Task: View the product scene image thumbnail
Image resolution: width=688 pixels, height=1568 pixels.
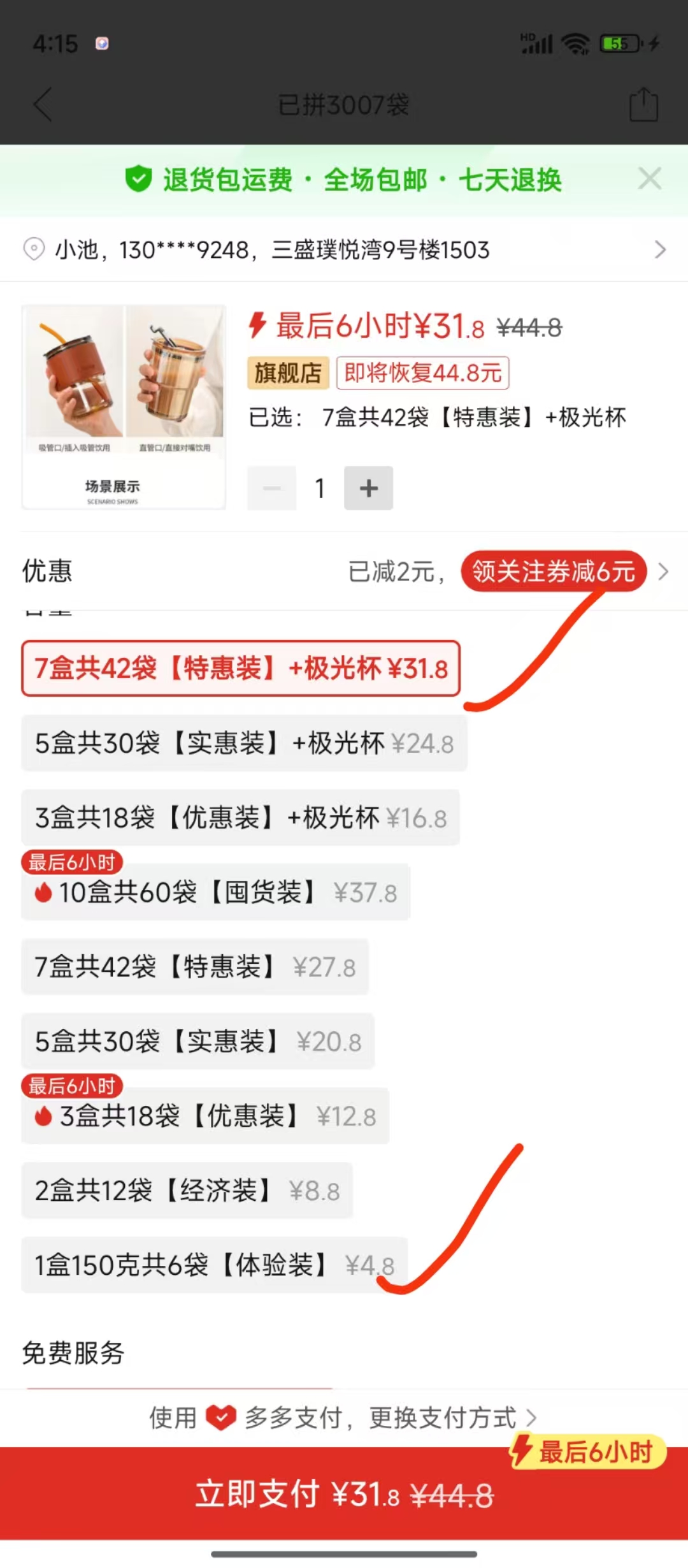Action: [124, 407]
